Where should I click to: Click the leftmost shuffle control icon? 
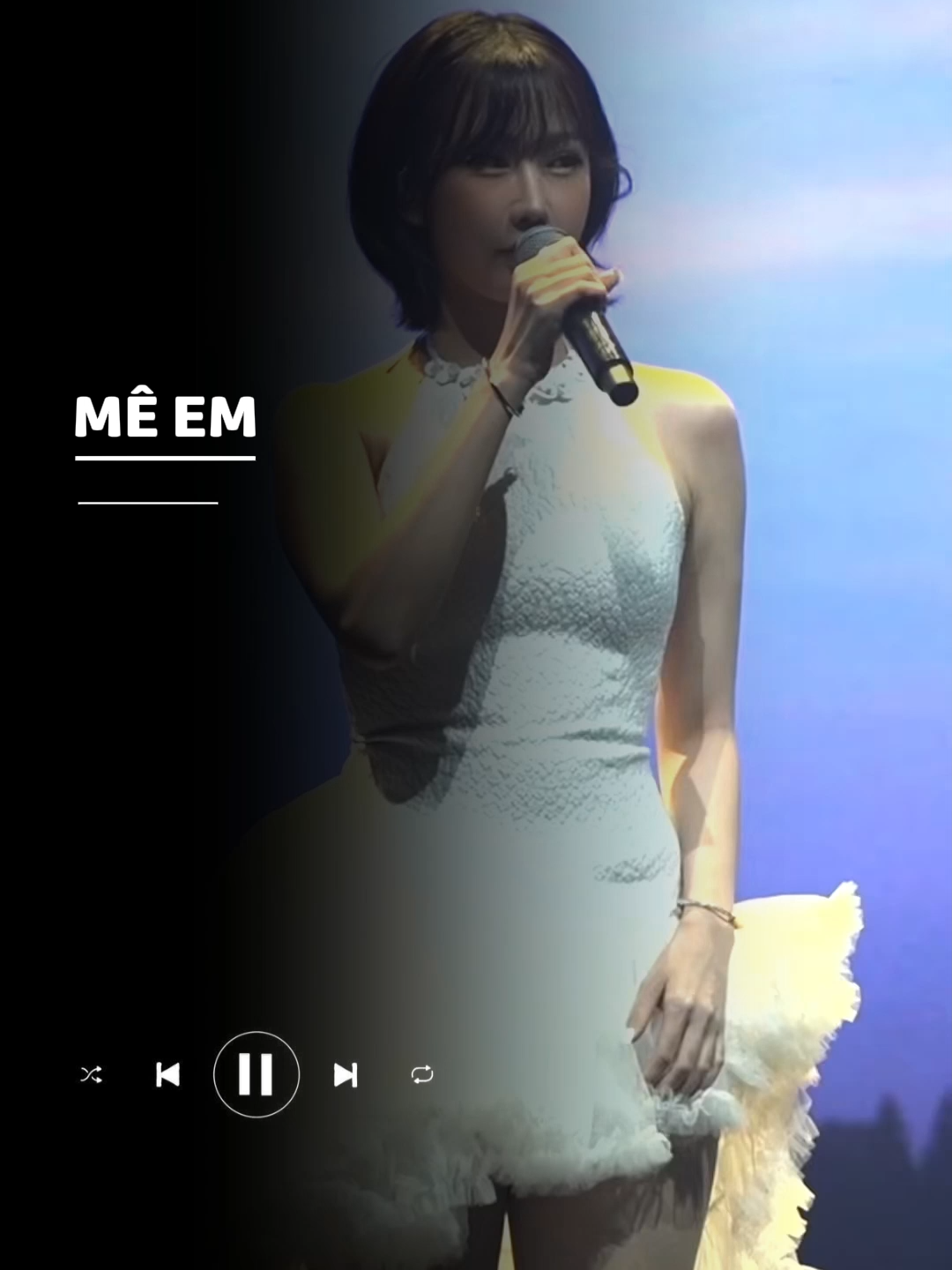click(x=93, y=1074)
